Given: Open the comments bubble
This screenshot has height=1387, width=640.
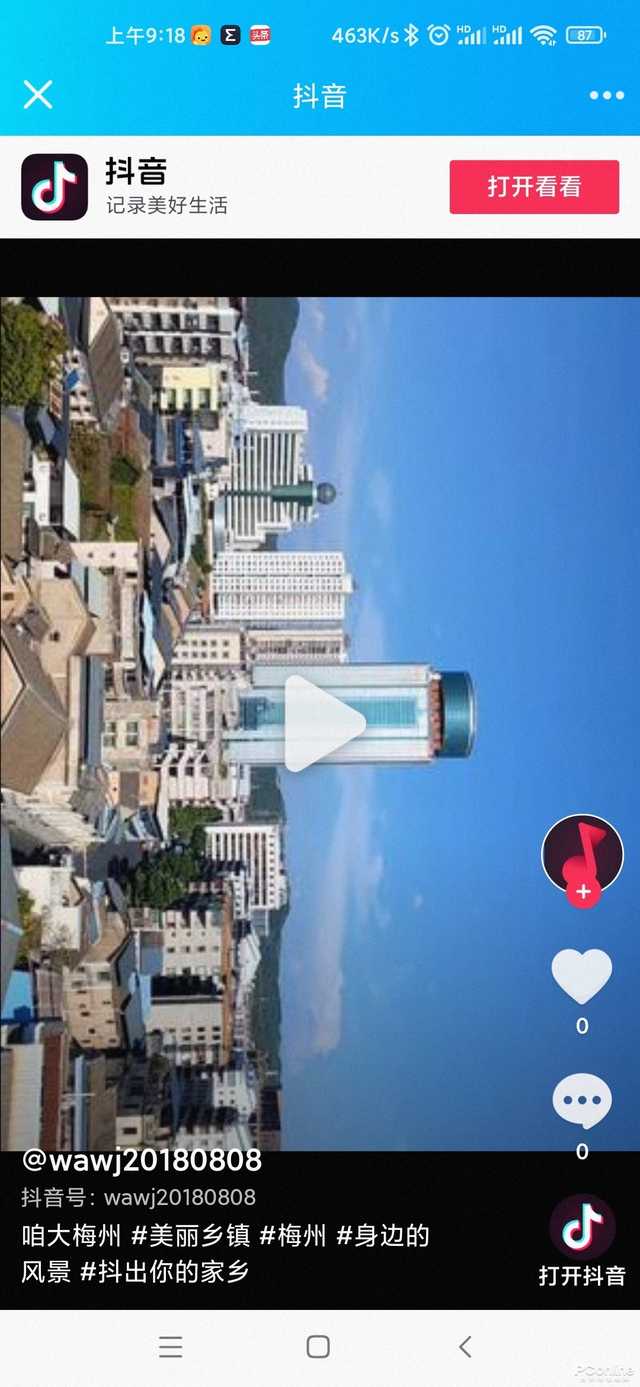Looking at the screenshot, I should (x=582, y=1101).
